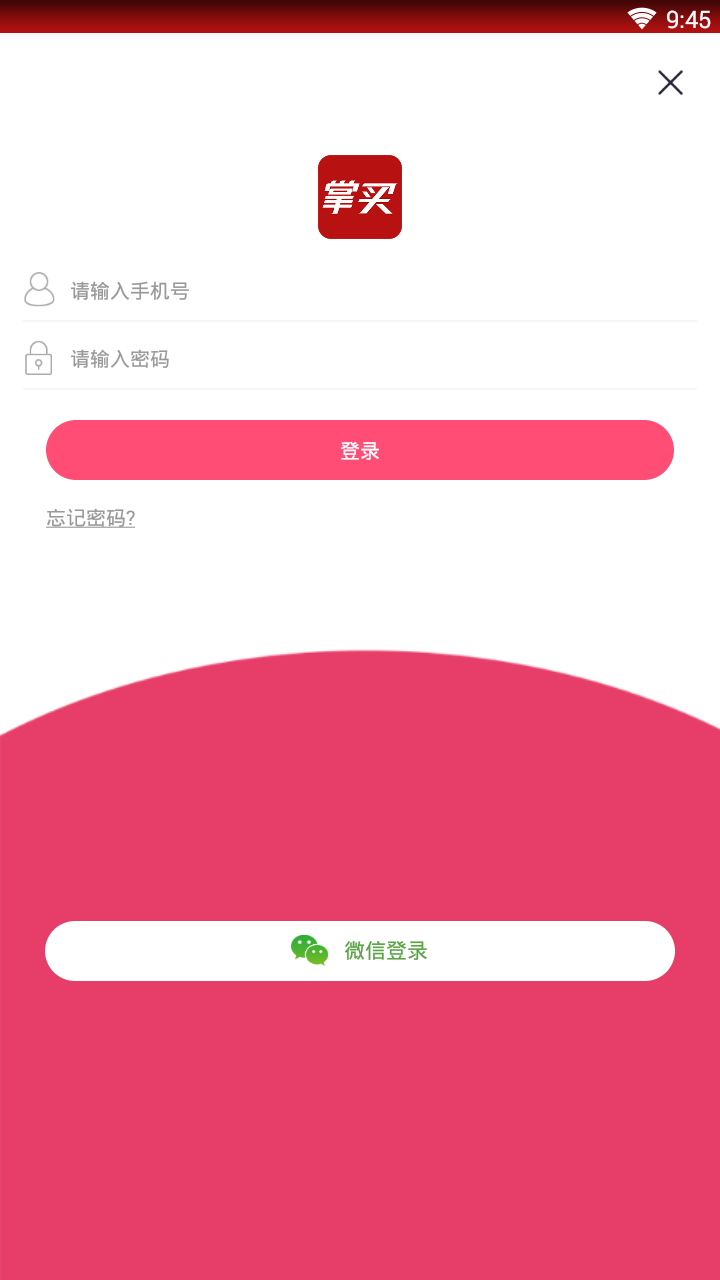Tap the 登录 login button
Screen dimensions: 720x1280
360,450
